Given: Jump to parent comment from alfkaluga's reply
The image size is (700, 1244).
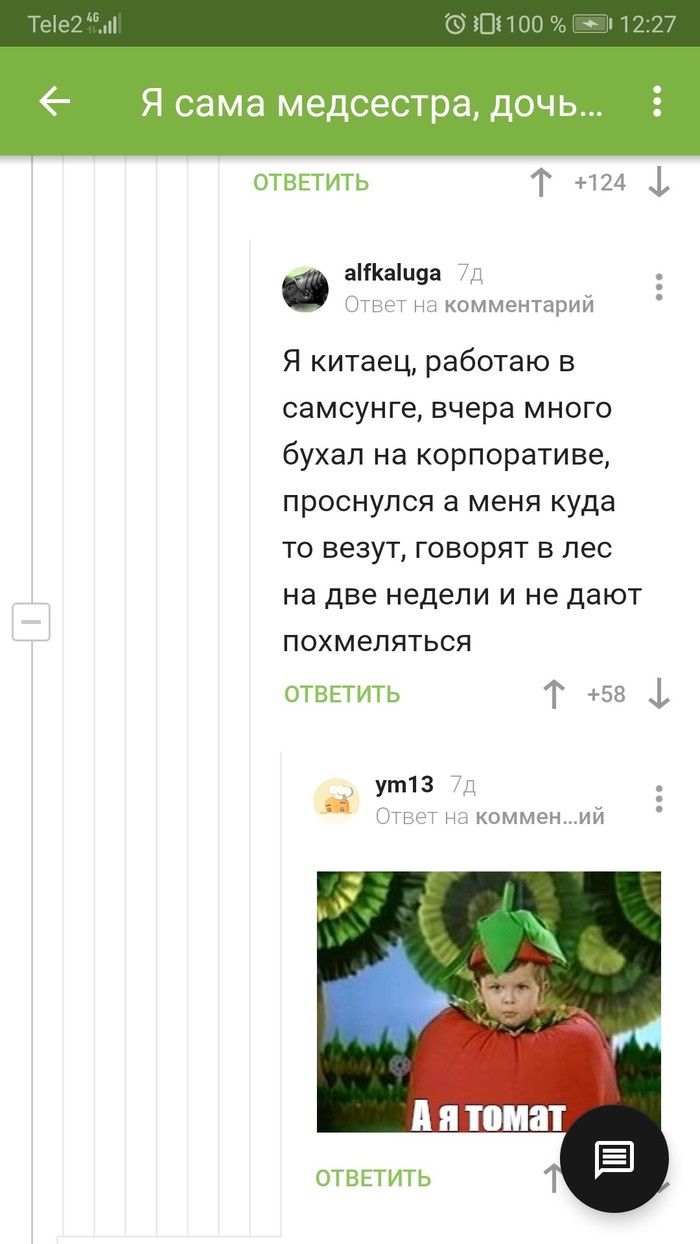Looking at the screenshot, I should tap(519, 305).
